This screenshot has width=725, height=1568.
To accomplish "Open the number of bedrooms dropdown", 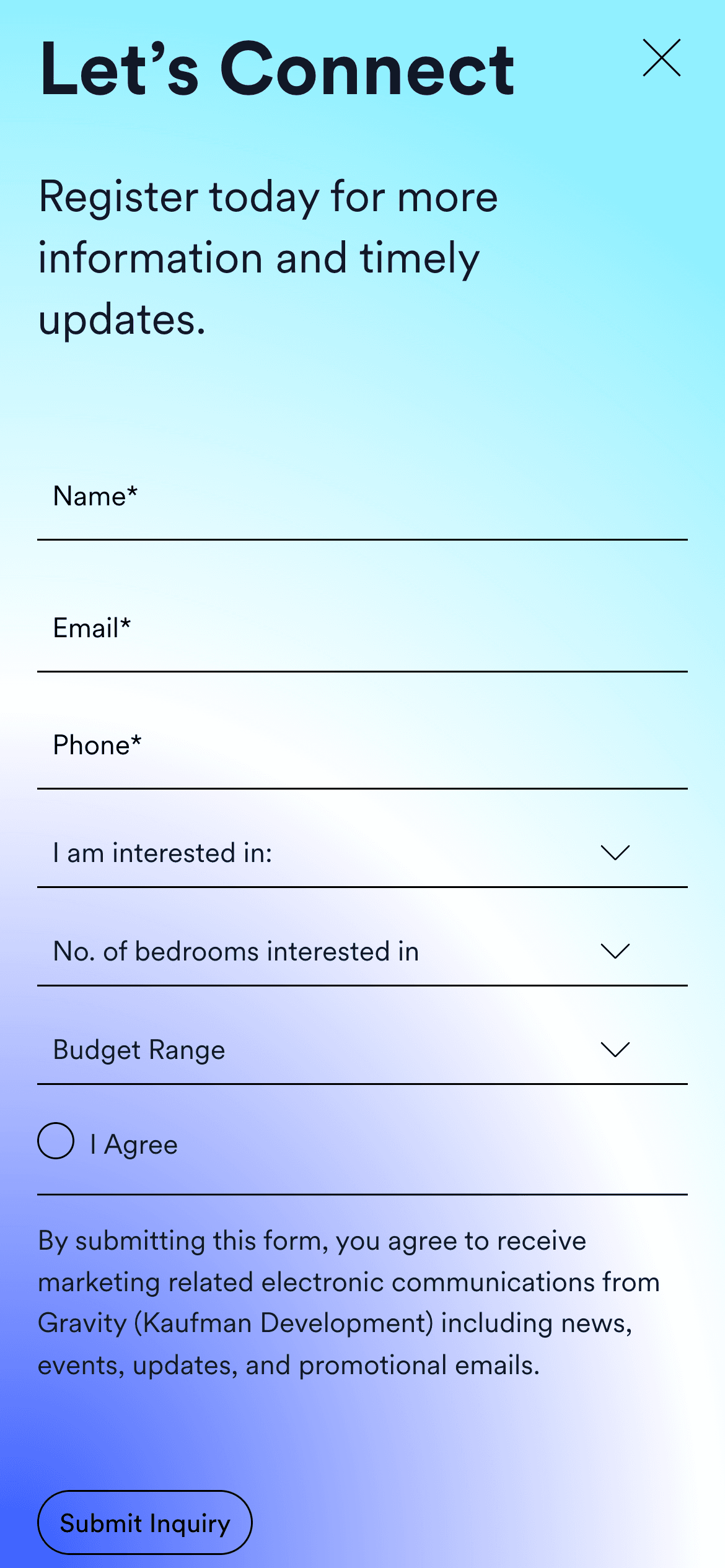I will (362, 952).
